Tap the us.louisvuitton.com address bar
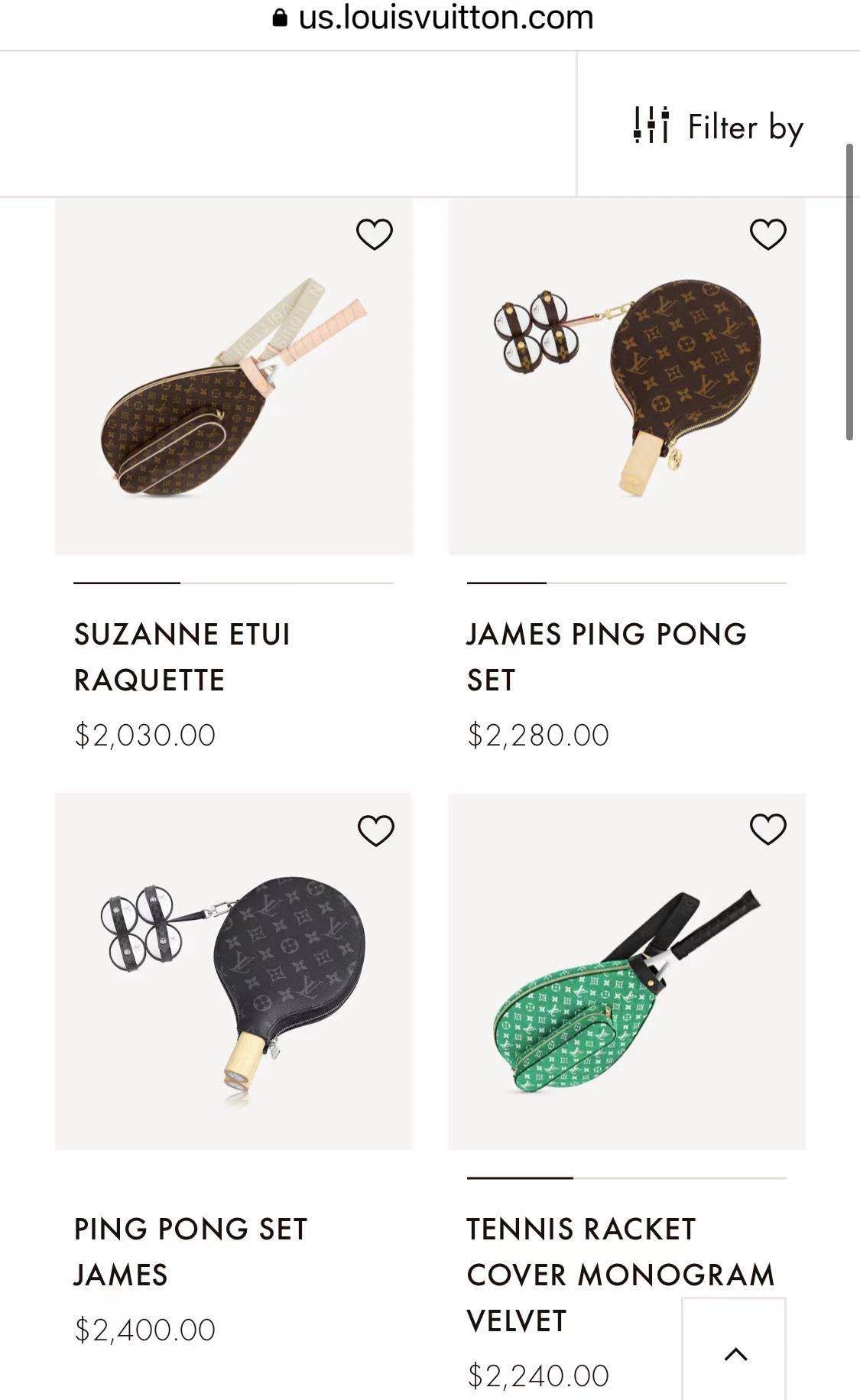Image resolution: width=860 pixels, height=1400 pixels. 432,18
